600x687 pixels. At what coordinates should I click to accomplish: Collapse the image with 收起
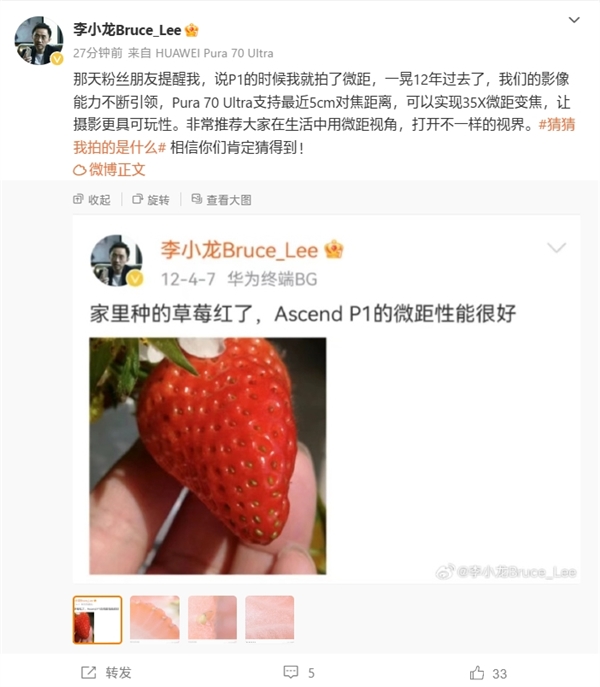(x=92, y=200)
